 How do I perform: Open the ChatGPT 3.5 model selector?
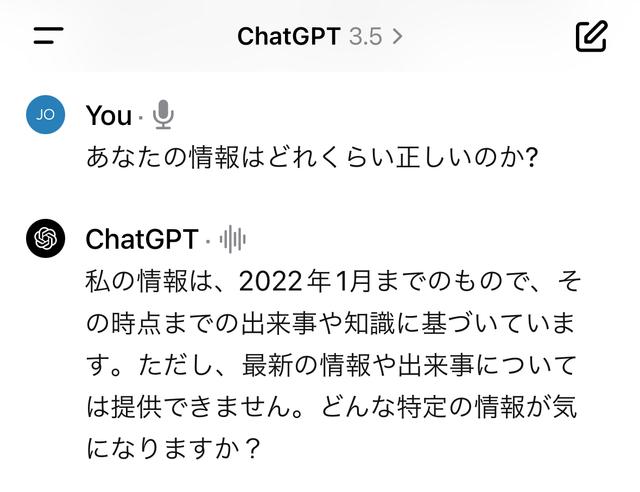[x=319, y=37]
